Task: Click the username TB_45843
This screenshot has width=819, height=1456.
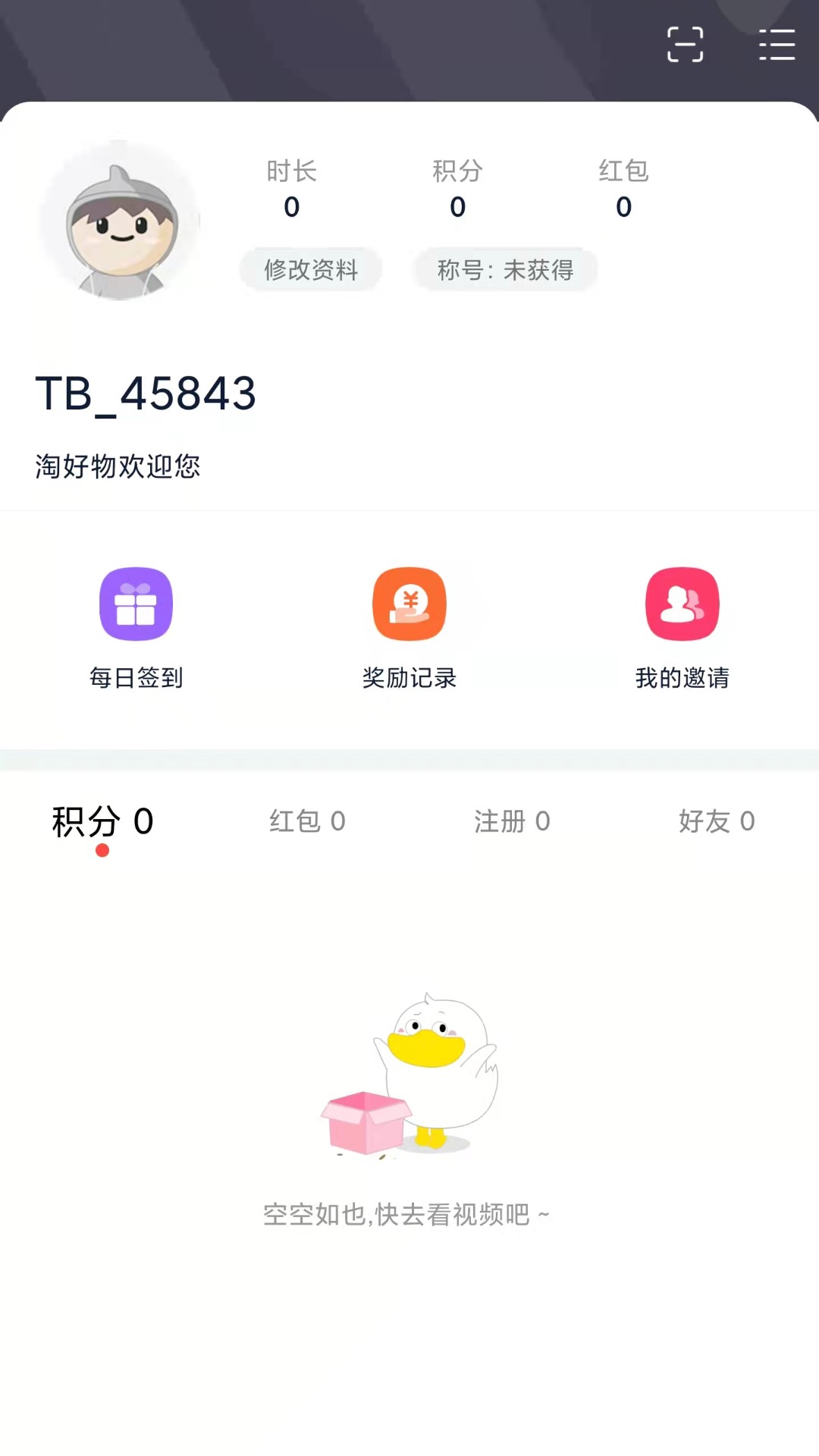Action: [146, 394]
